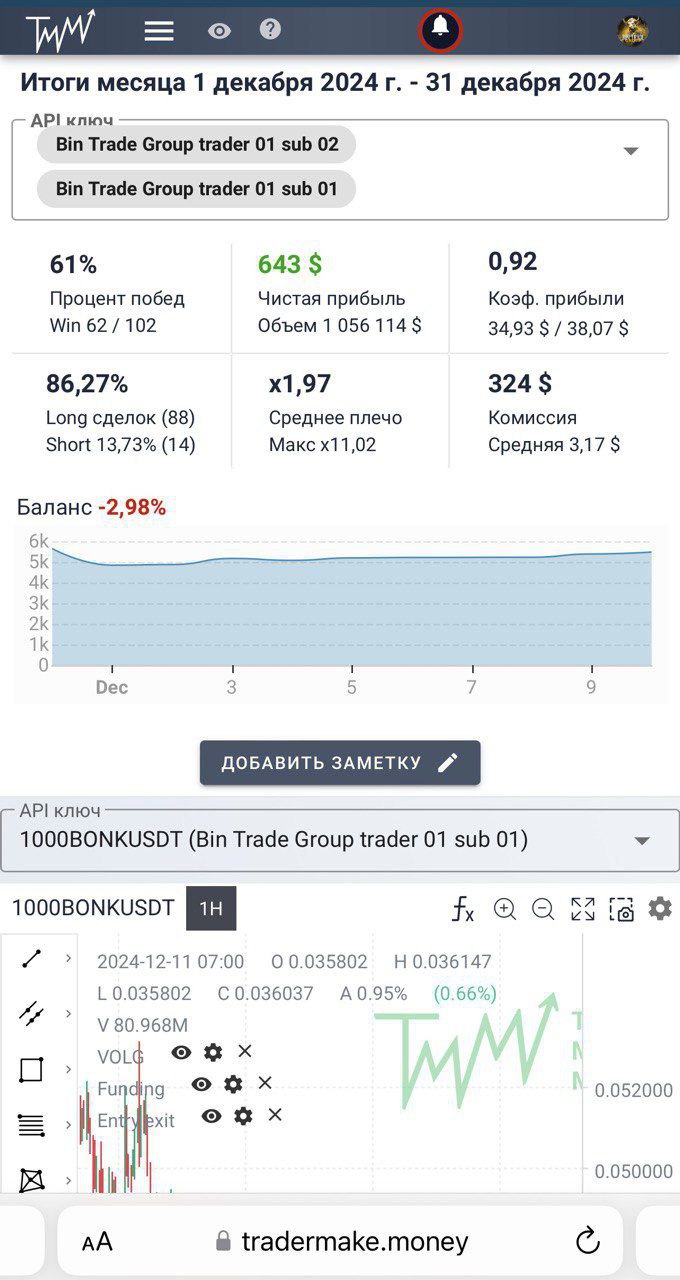The image size is (680, 1280).
Task: Open the notifications bell
Action: click(x=440, y=30)
